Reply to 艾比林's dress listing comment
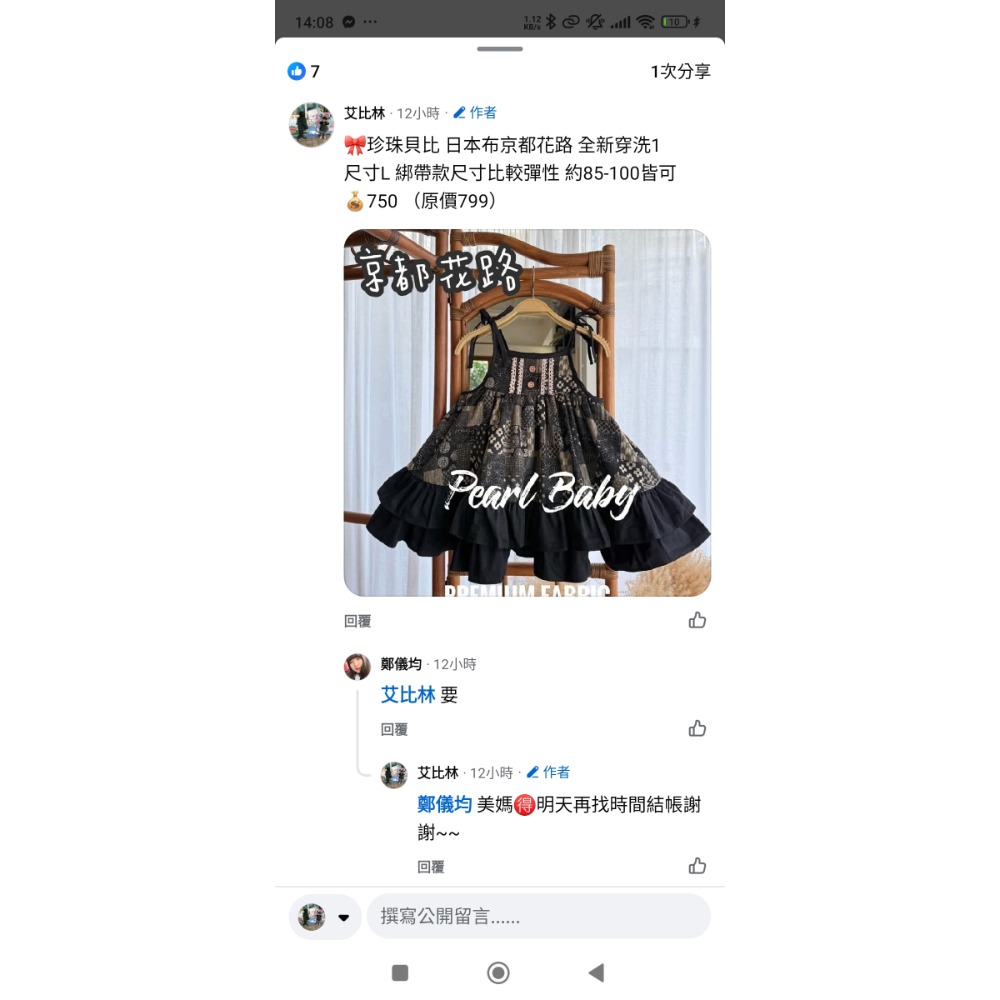This screenshot has width=1000, height=1000. (x=357, y=621)
